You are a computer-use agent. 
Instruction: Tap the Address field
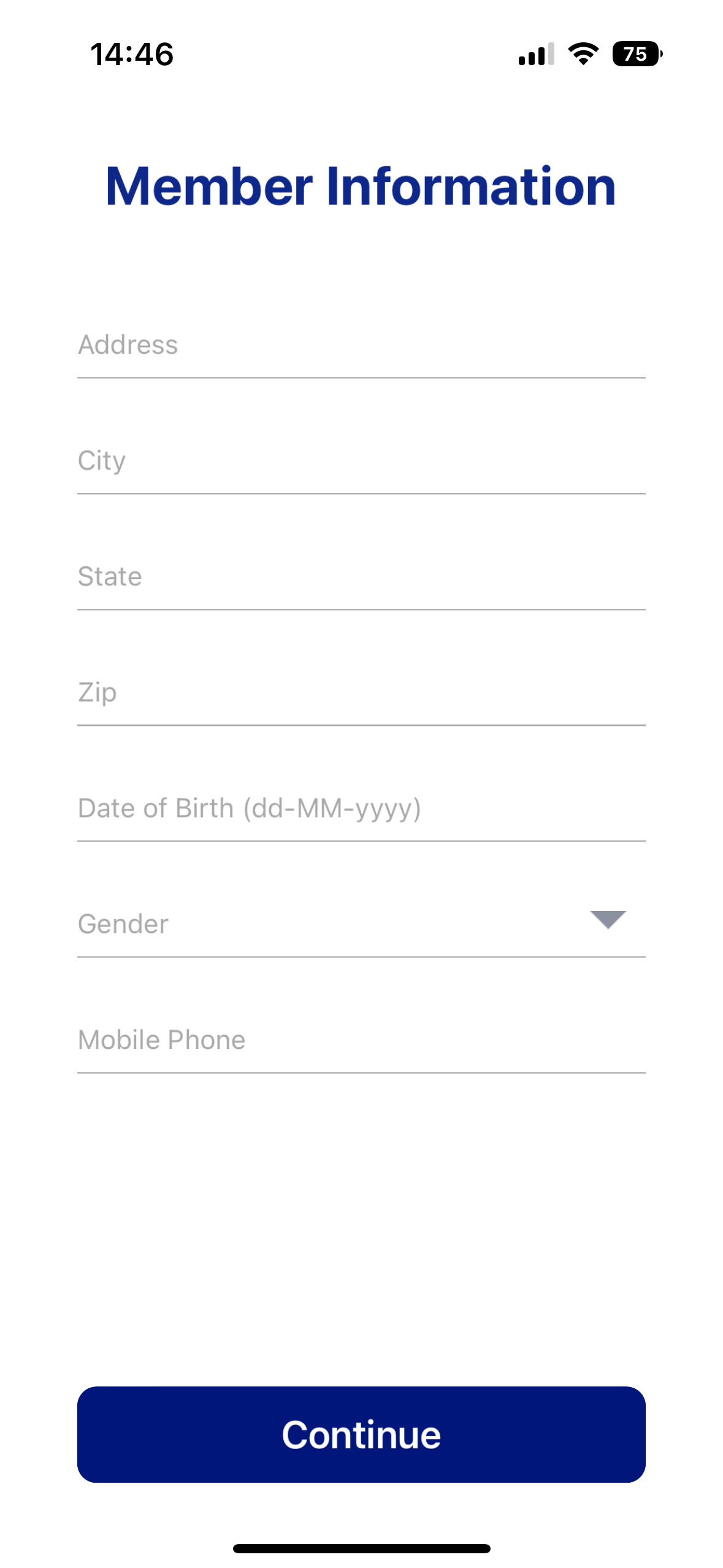(x=361, y=345)
